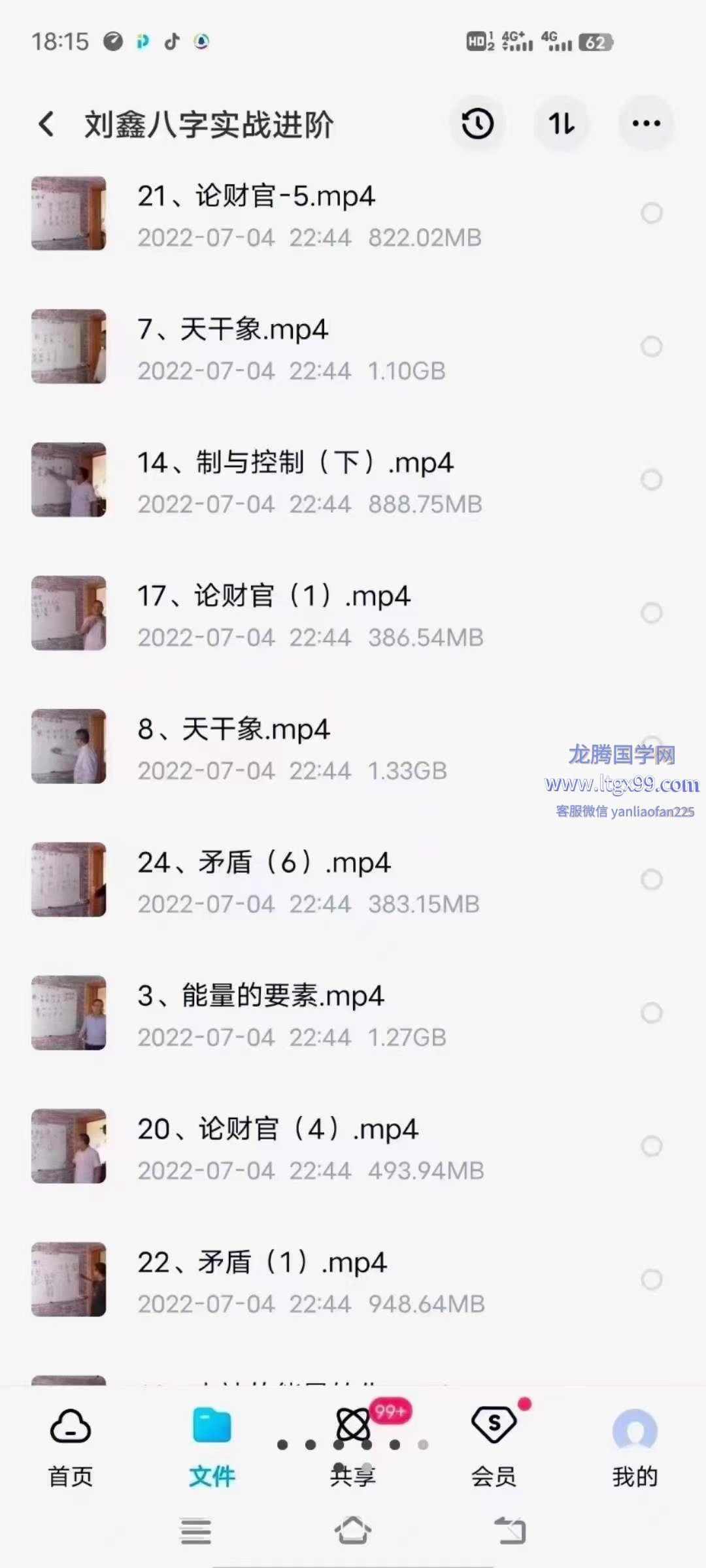Open 14、制与控制（下）.mp4

pos(294,463)
